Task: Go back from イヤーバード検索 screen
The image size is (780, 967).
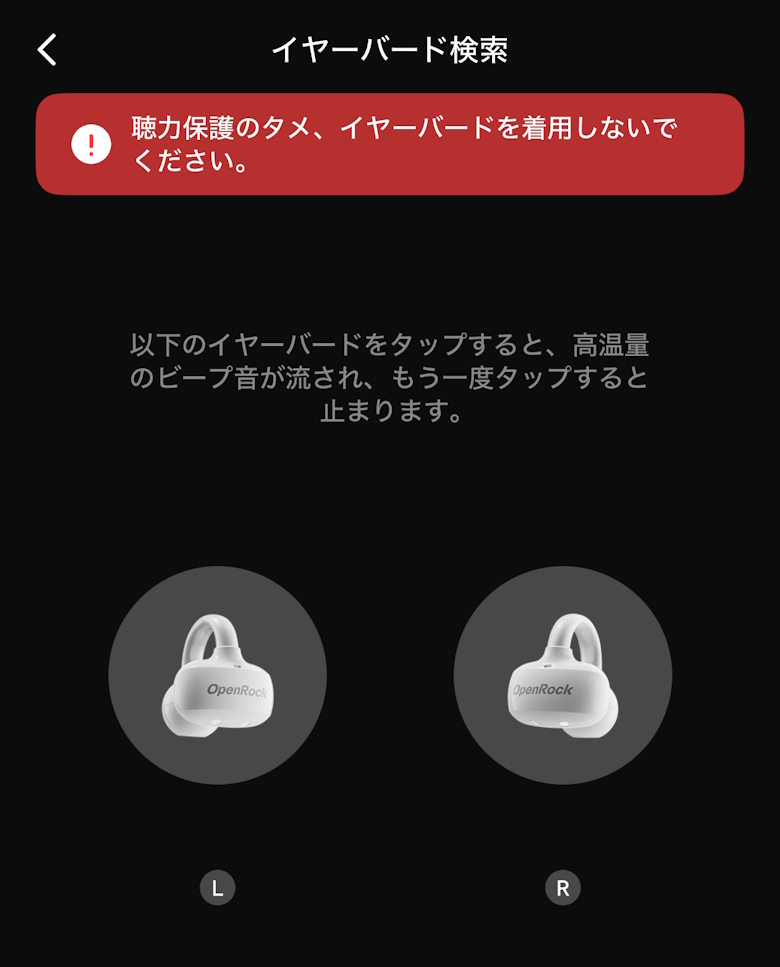Action: 47,49
